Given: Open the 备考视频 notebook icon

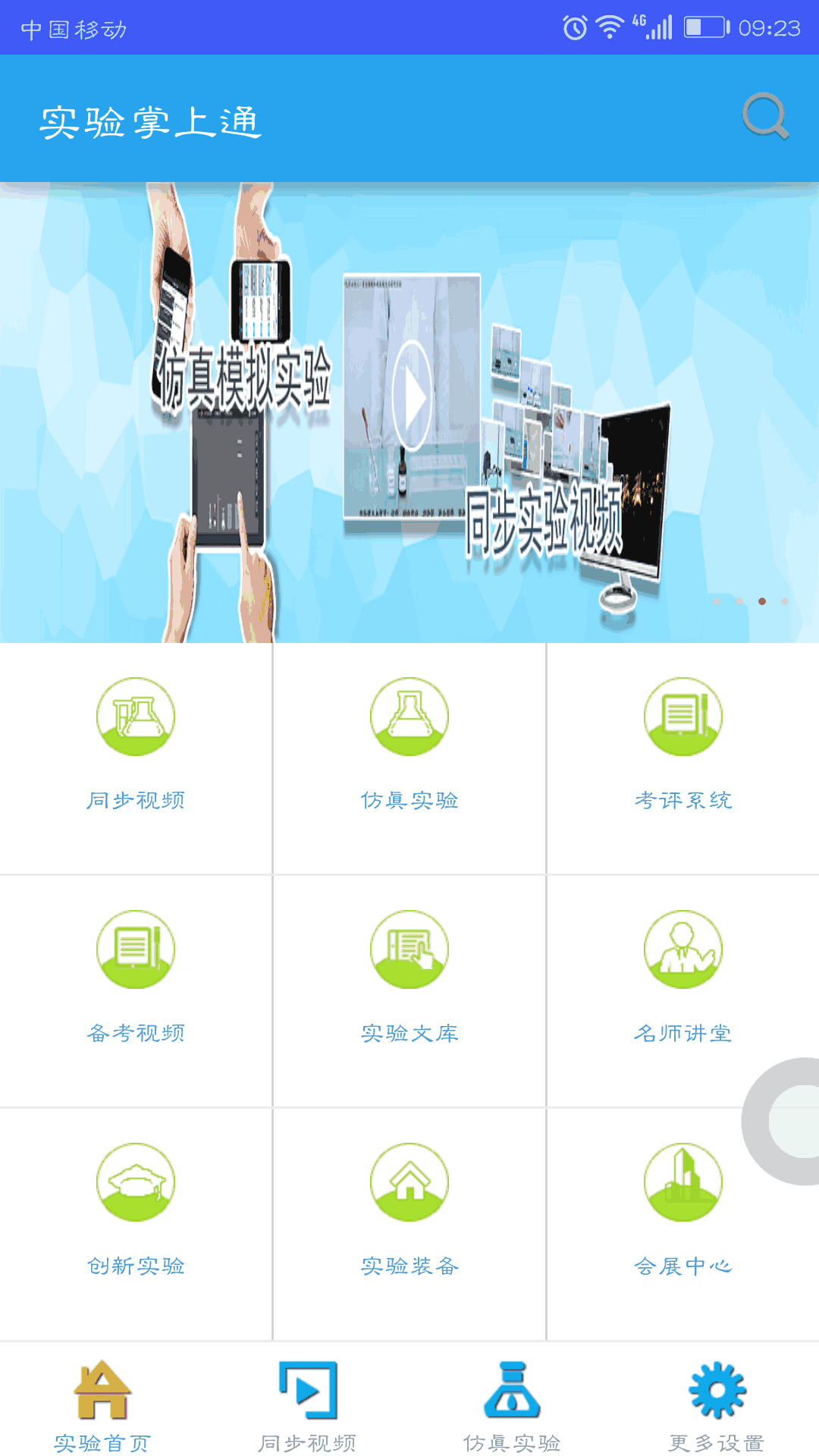Looking at the screenshot, I should pyautogui.click(x=136, y=949).
